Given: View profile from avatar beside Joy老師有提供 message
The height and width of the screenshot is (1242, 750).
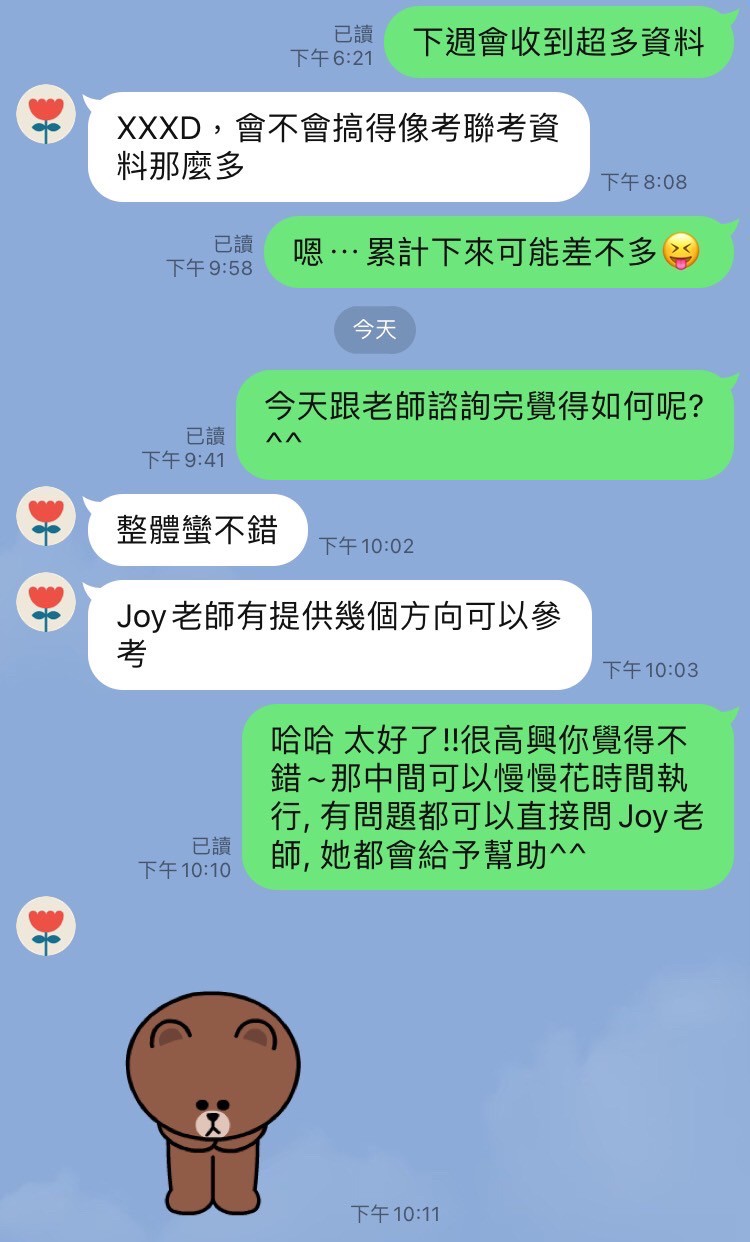Looking at the screenshot, I should pyautogui.click(x=46, y=602).
